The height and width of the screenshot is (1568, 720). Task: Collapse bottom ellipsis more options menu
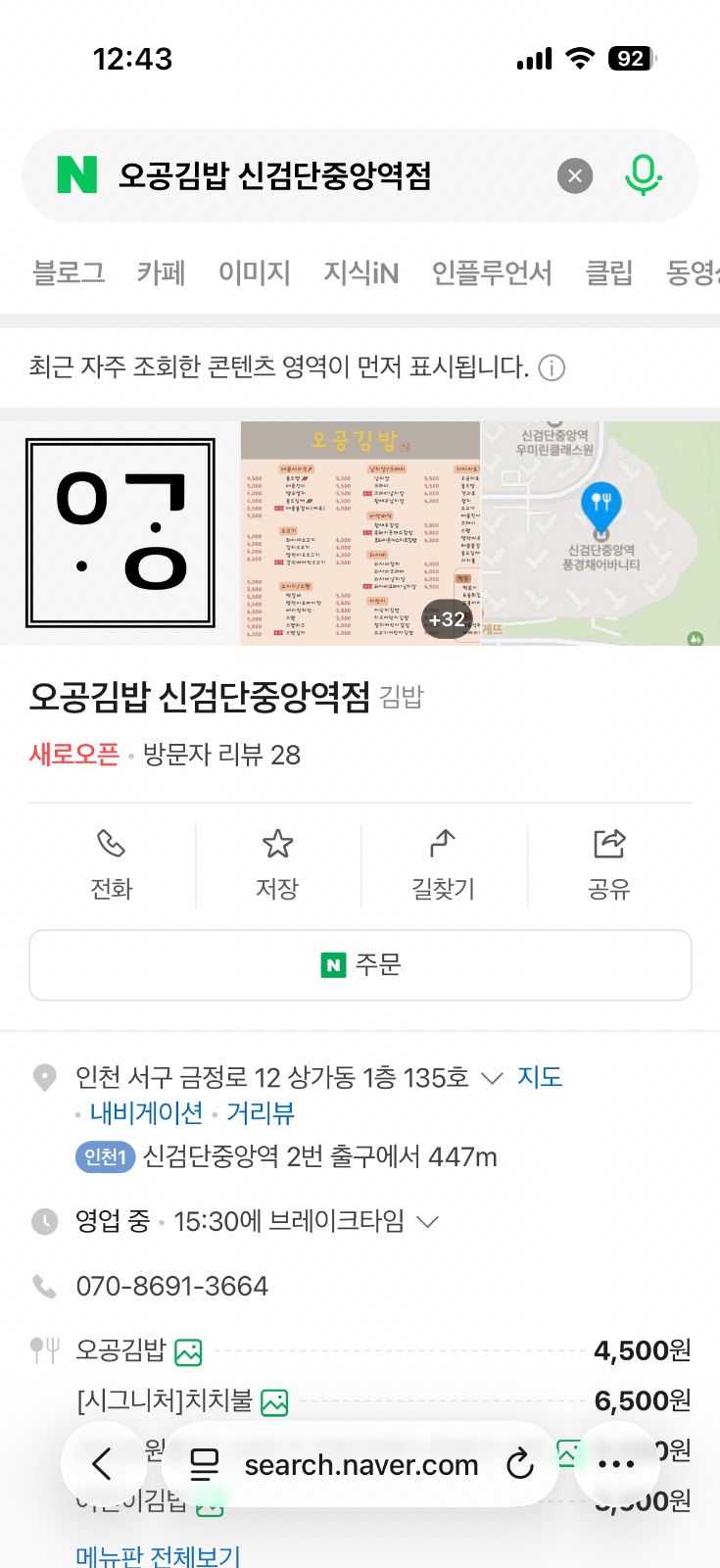click(x=616, y=1464)
